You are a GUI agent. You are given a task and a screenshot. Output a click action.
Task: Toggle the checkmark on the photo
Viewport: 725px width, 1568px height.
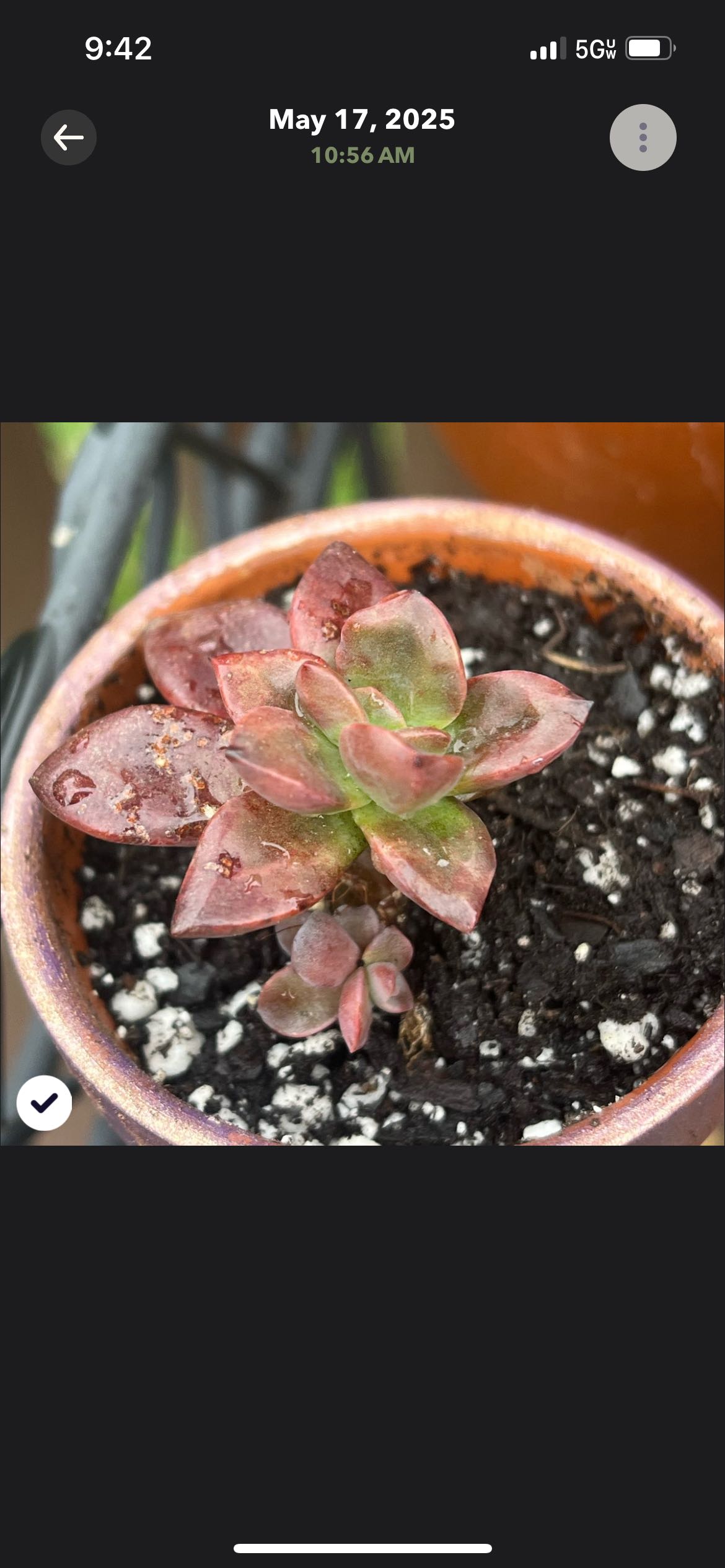click(x=44, y=1103)
